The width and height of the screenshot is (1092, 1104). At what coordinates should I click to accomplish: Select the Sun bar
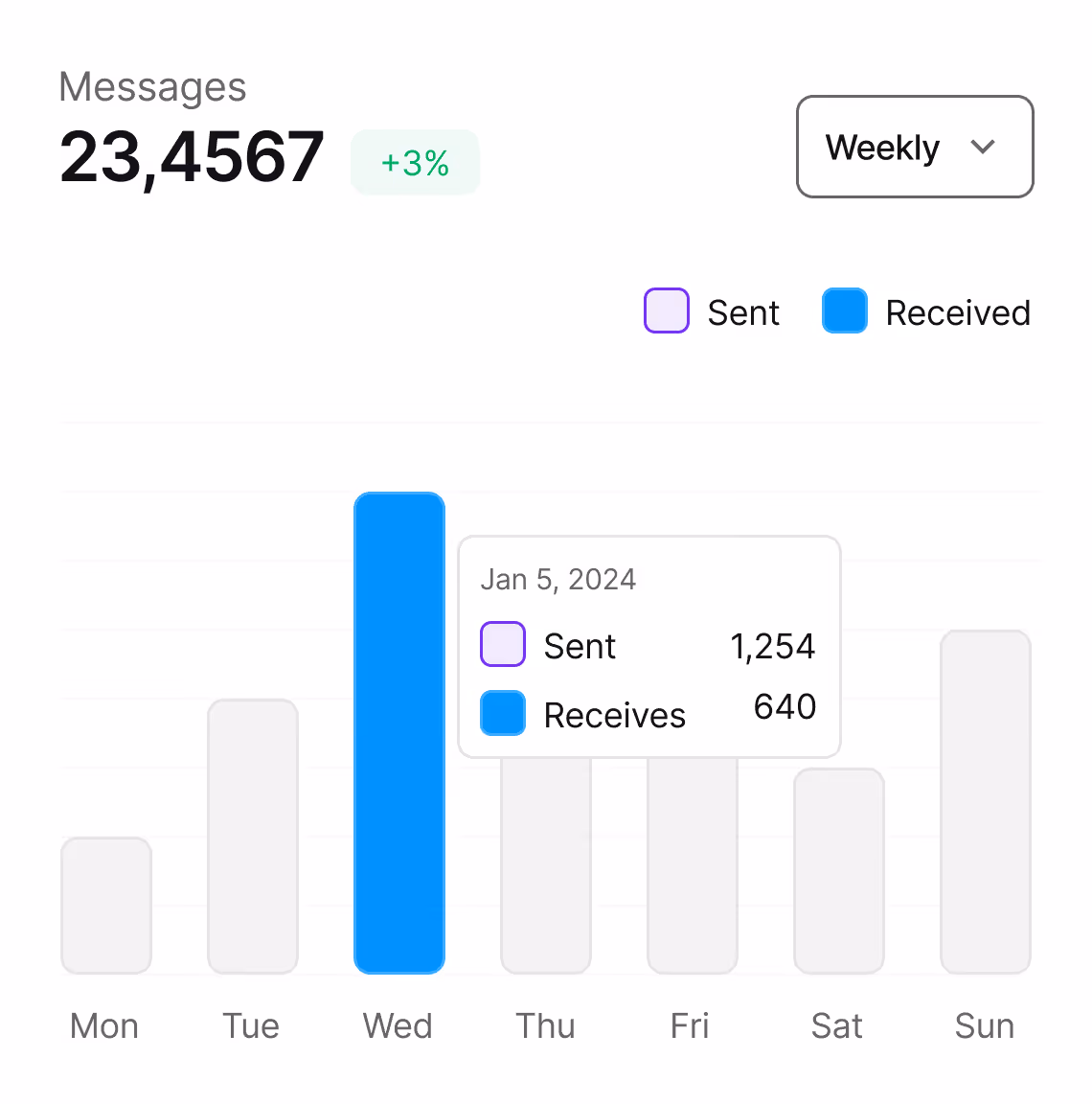(x=986, y=802)
